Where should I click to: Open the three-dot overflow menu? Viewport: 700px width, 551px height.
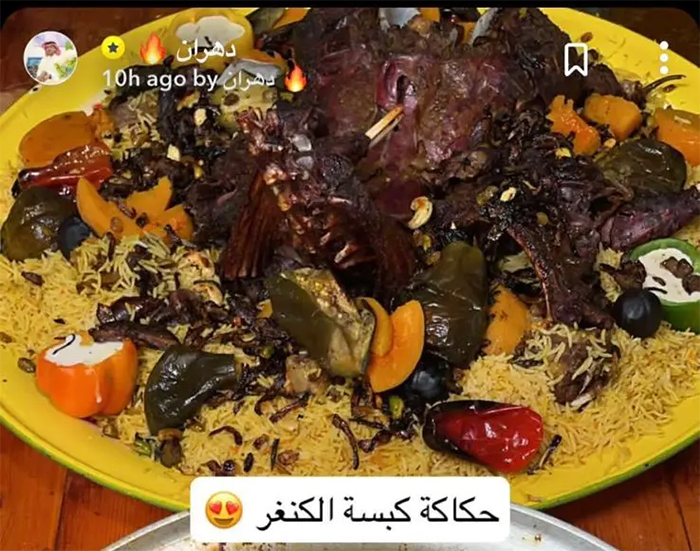point(663,58)
